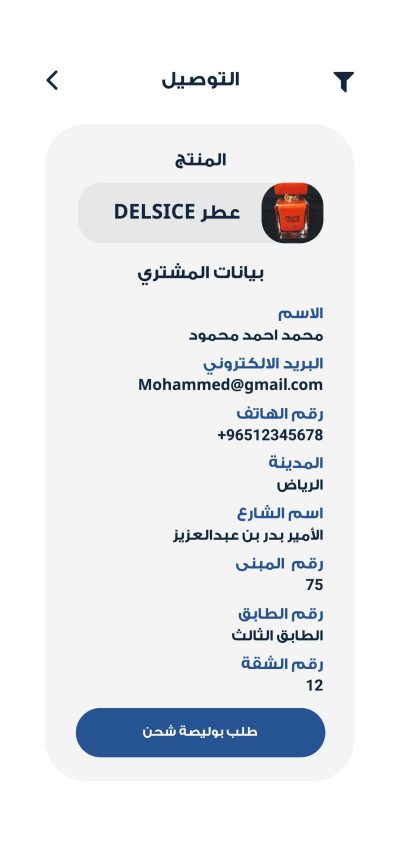Open the عطر DELSICE product card
The width and height of the screenshot is (400, 866).
coord(201,213)
